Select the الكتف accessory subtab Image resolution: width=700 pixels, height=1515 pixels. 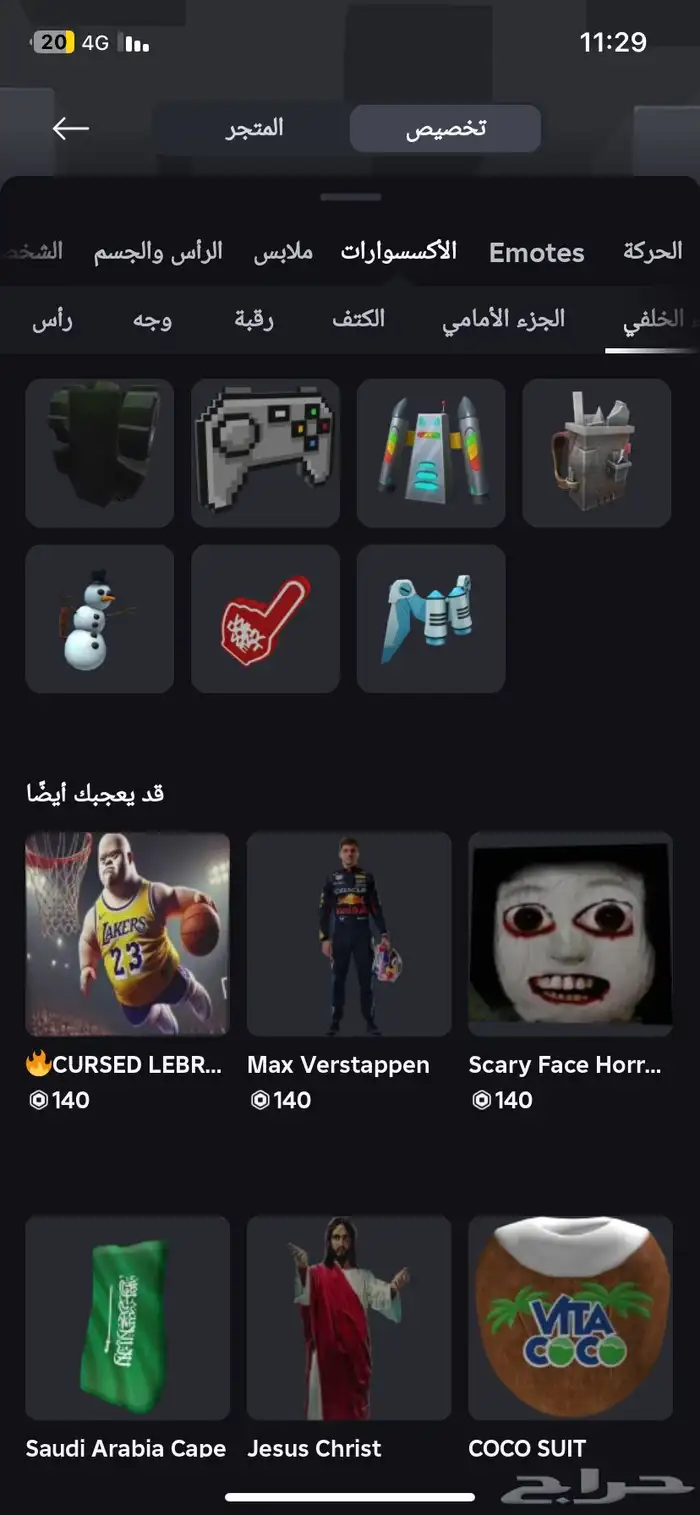[358, 319]
